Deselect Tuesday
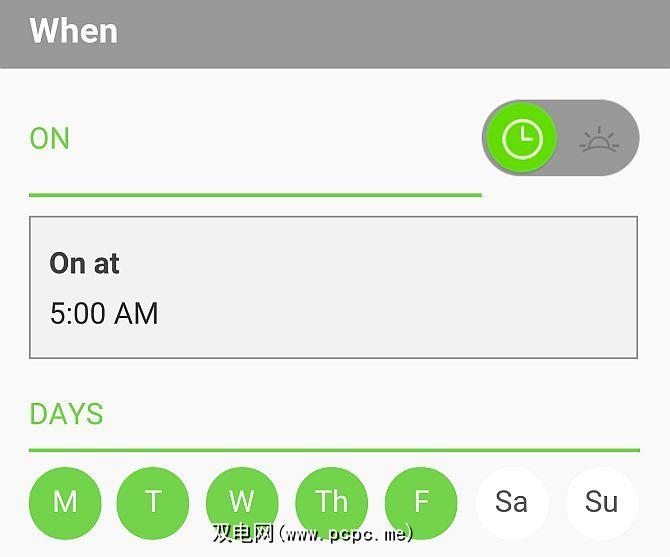This screenshot has height=557, width=670. click(153, 502)
